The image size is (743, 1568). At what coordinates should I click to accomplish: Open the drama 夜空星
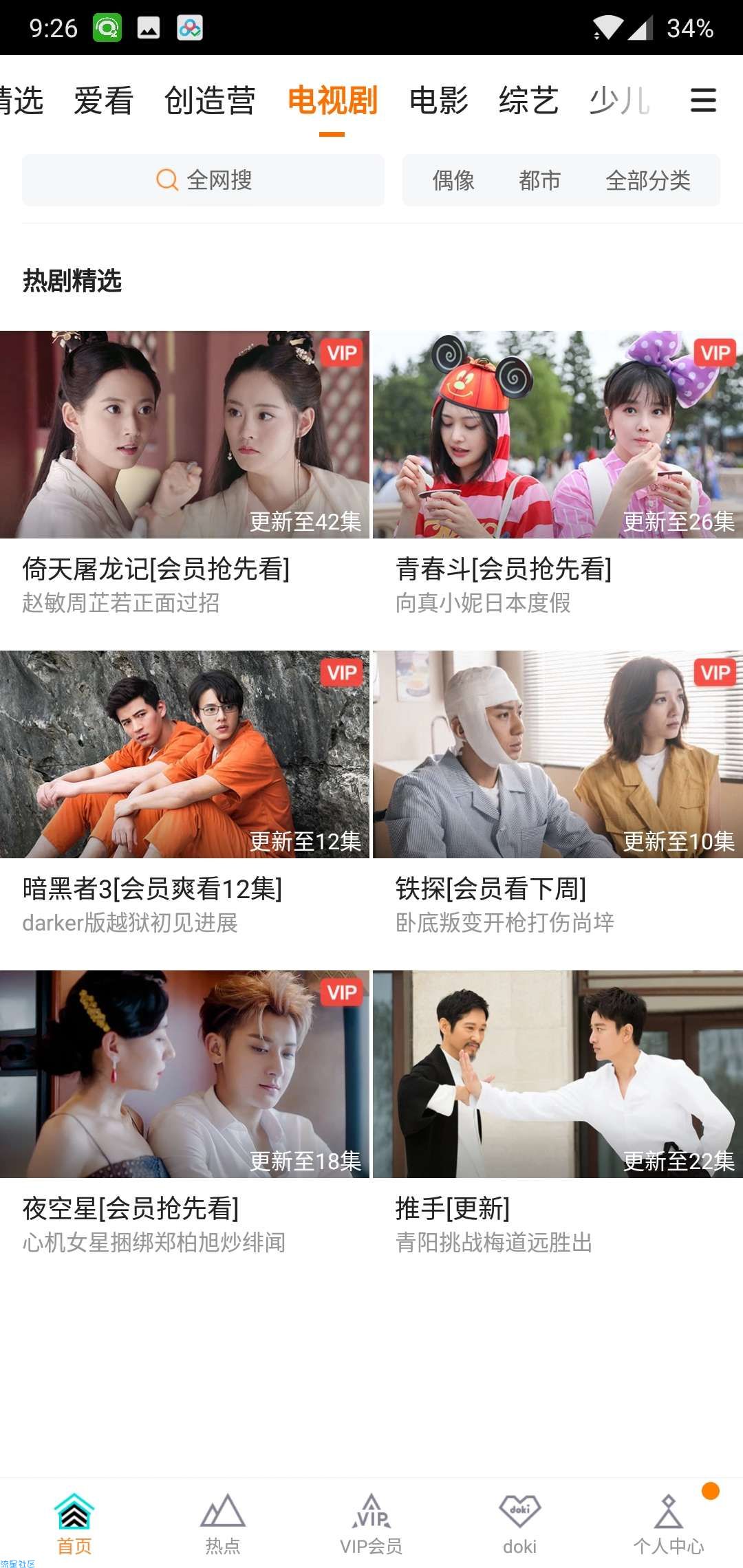pyautogui.click(x=184, y=1074)
